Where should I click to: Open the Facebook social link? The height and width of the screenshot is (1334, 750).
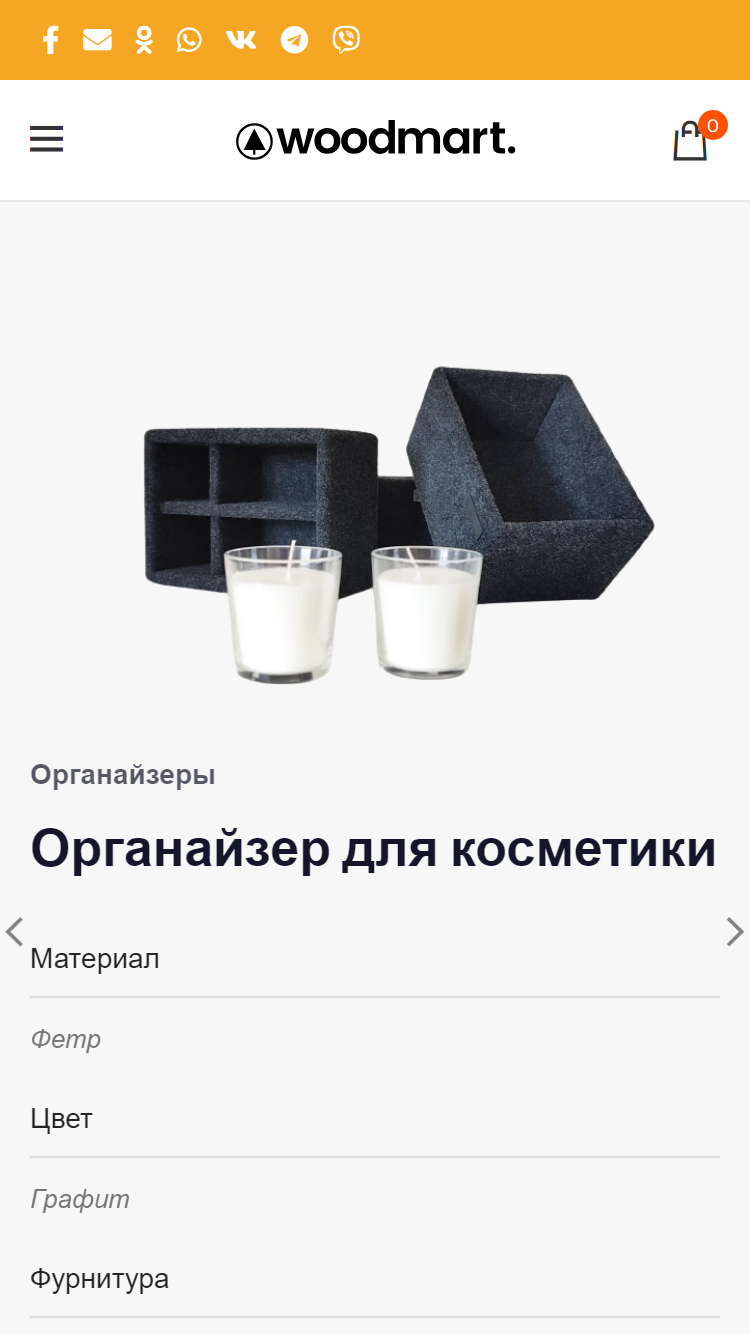click(x=50, y=40)
